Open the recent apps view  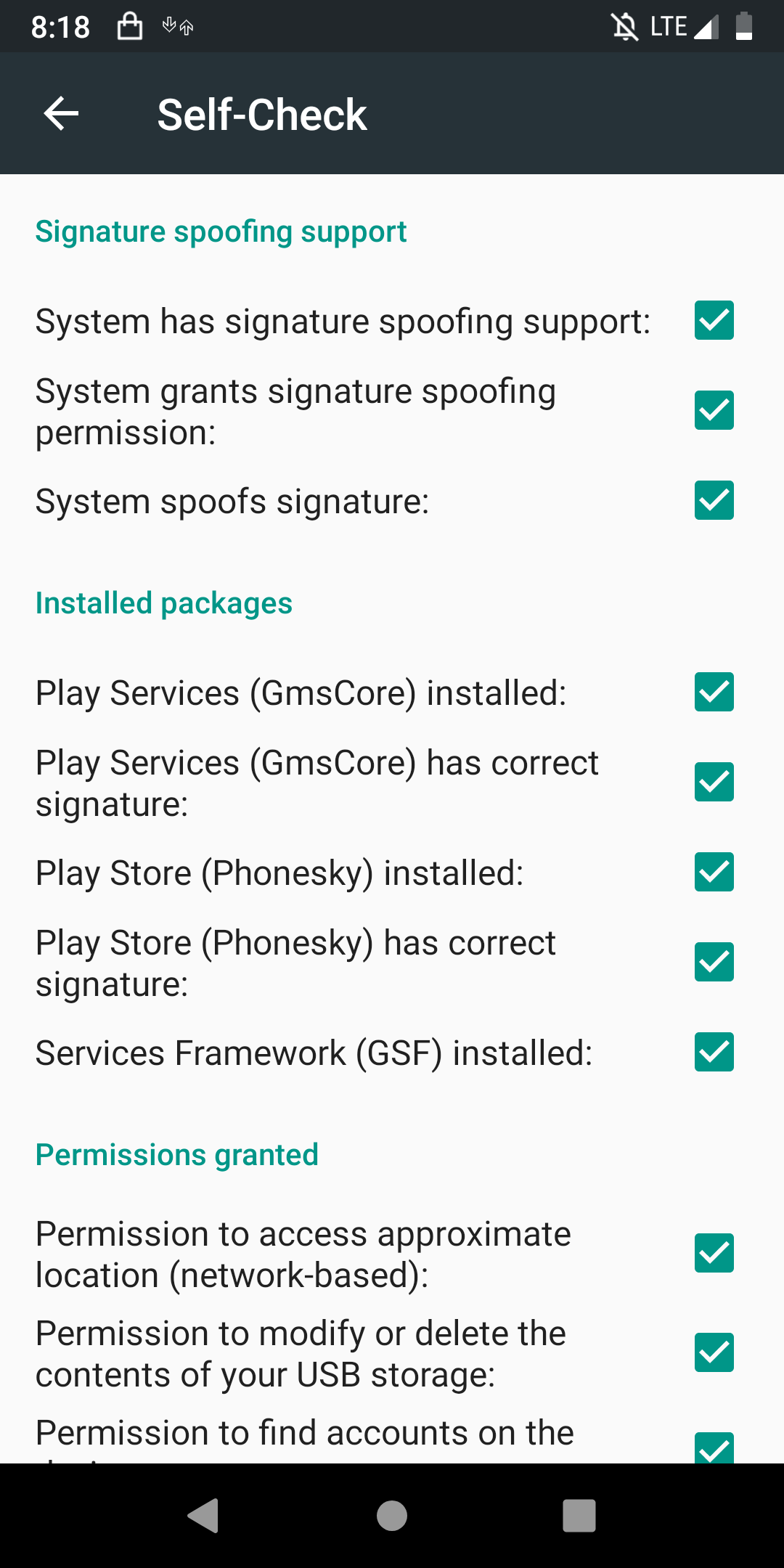coord(579,1516)
